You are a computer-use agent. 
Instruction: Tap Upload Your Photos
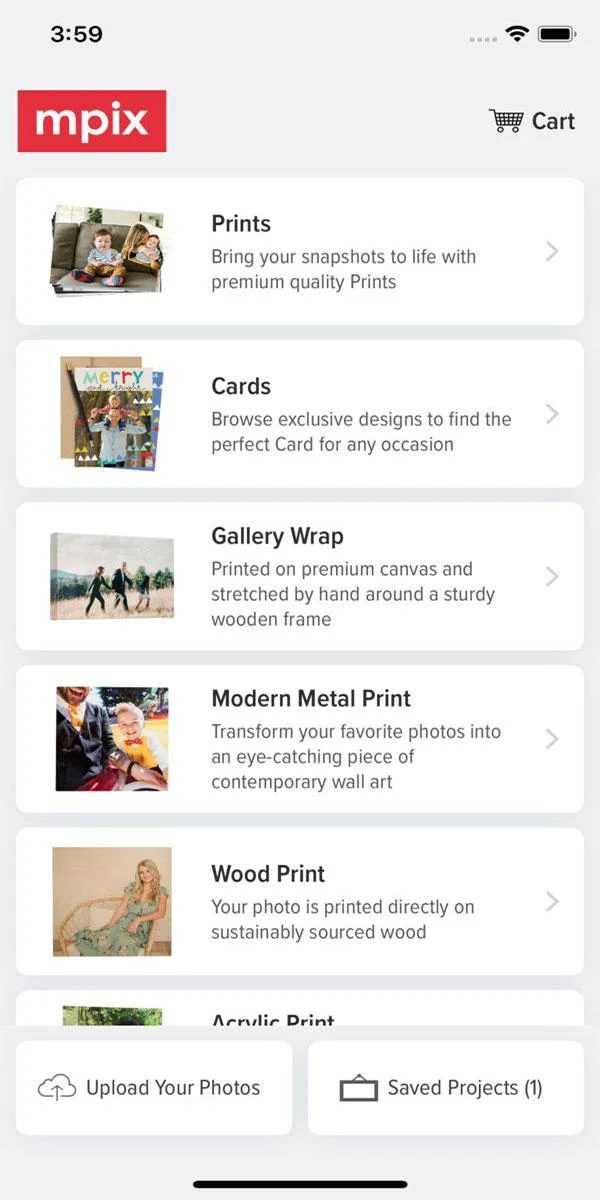(154, 1088)
